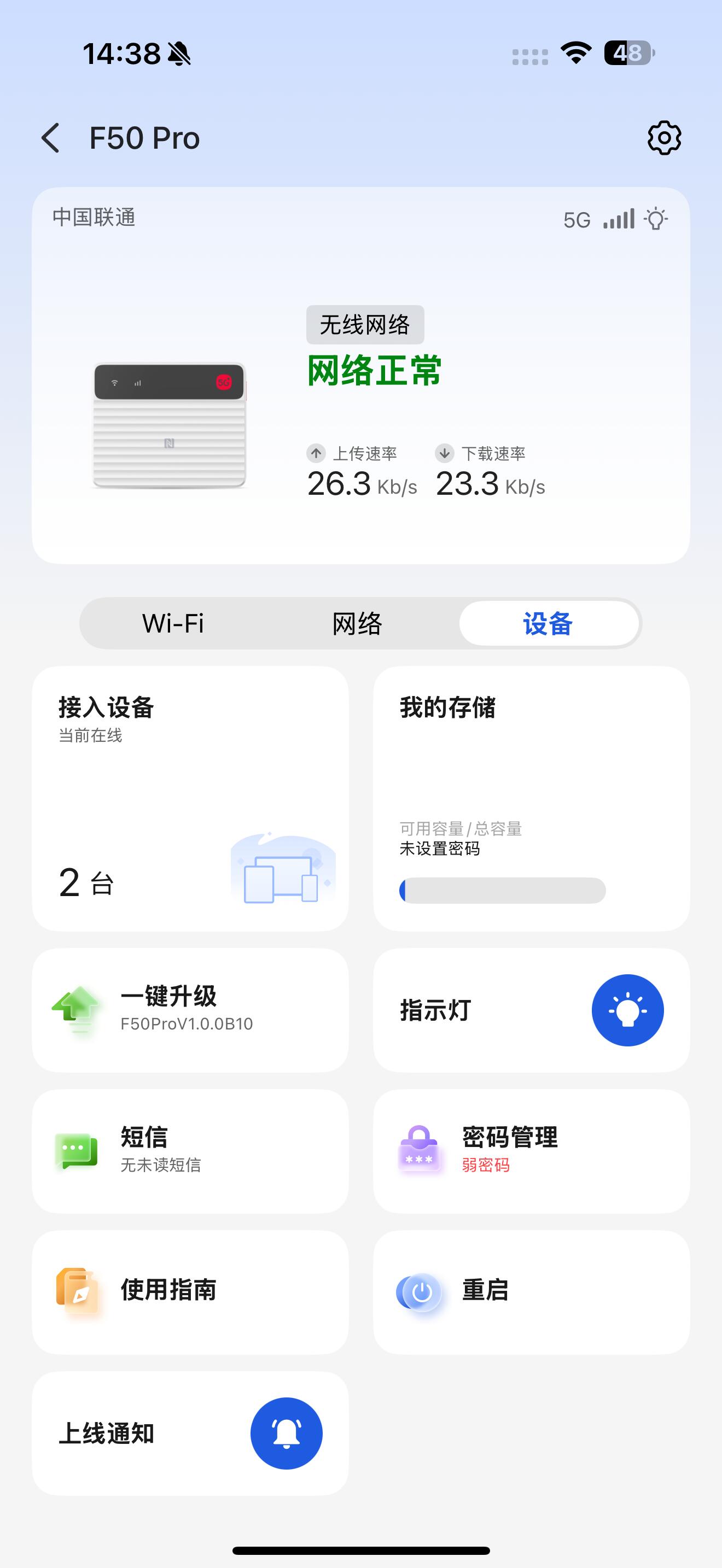
Task: Go back from the F50 Pro page
Action: tap(51, 138)
